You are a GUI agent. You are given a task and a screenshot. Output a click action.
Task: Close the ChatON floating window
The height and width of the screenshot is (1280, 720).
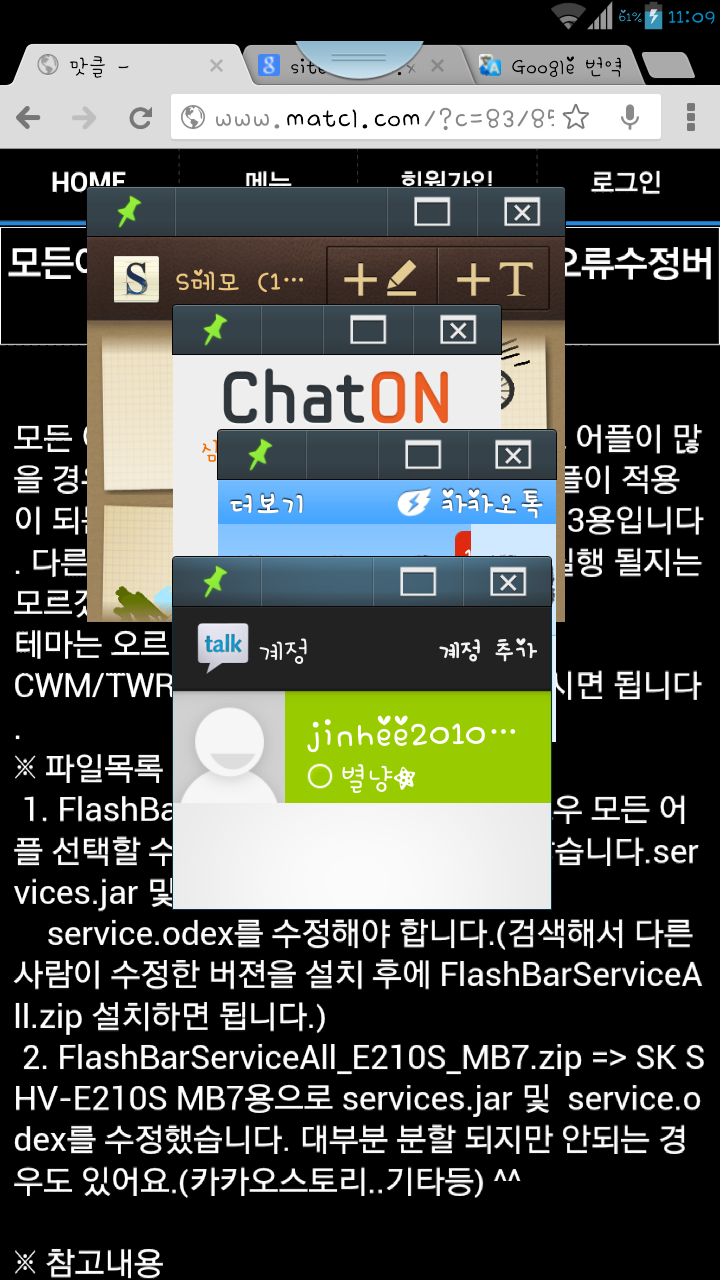pos(458,330)
